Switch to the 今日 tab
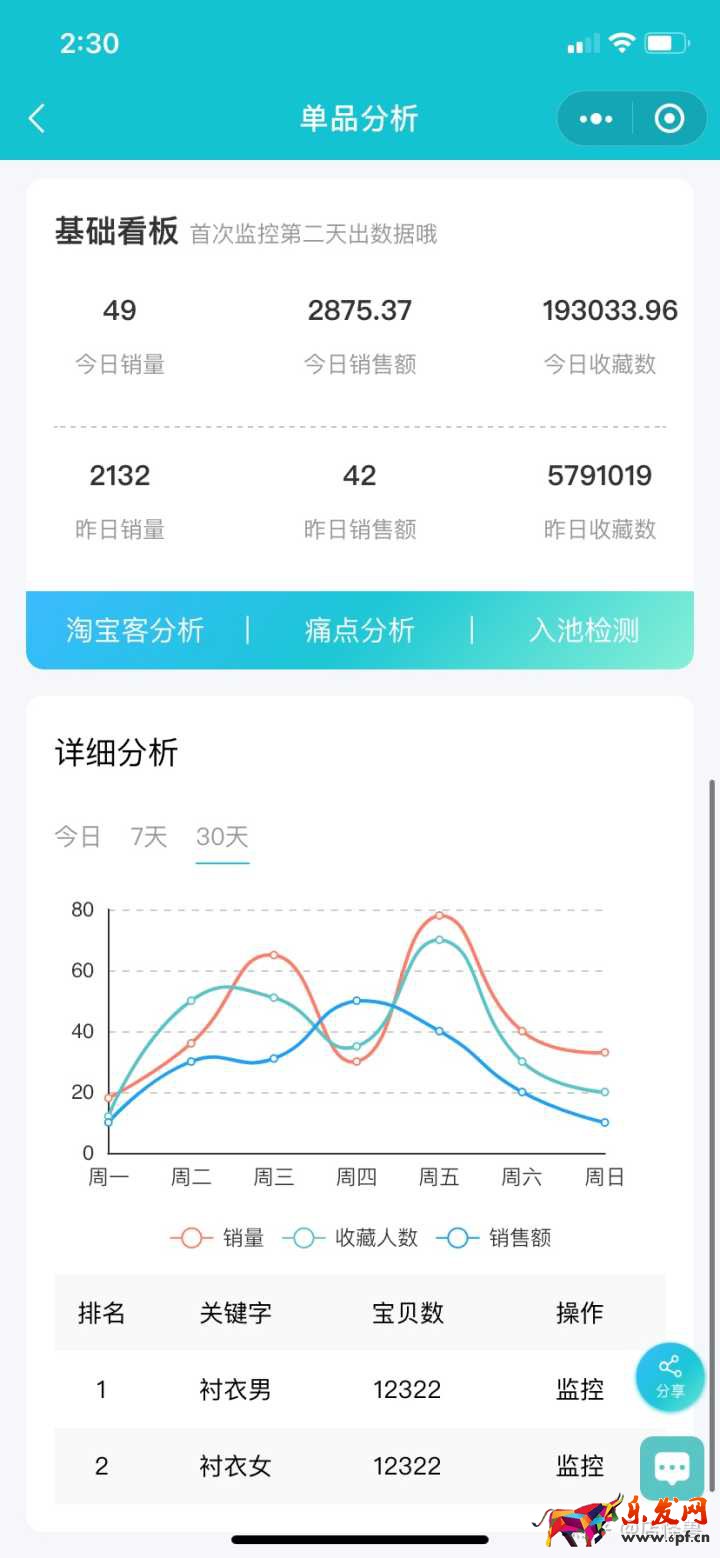The height and width of the screenshot is (1558, 720). [x=78, y=836]
